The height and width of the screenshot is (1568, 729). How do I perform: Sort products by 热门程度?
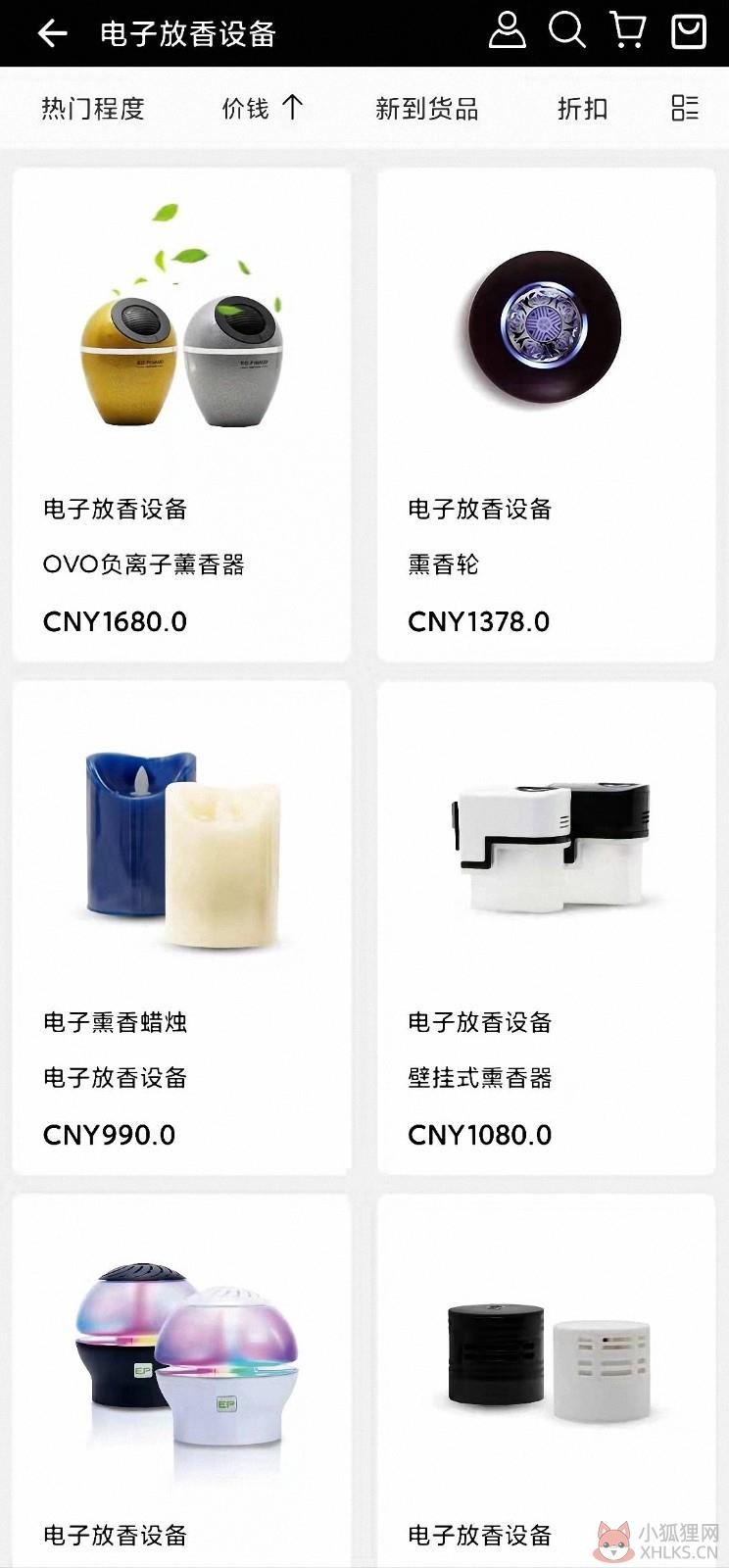[93, 108]
